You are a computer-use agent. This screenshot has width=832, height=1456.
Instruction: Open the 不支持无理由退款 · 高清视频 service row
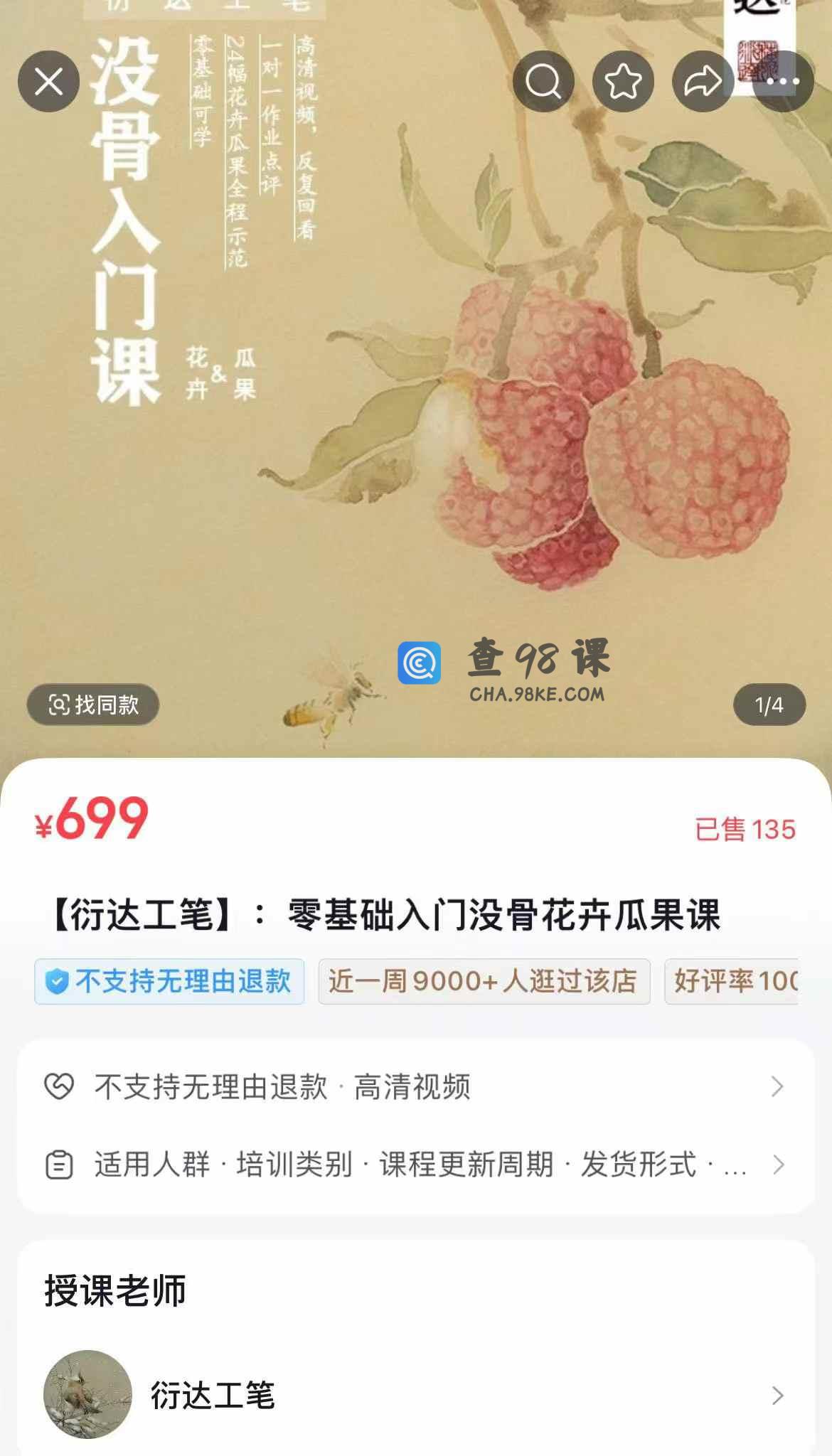pos(415,1086)
